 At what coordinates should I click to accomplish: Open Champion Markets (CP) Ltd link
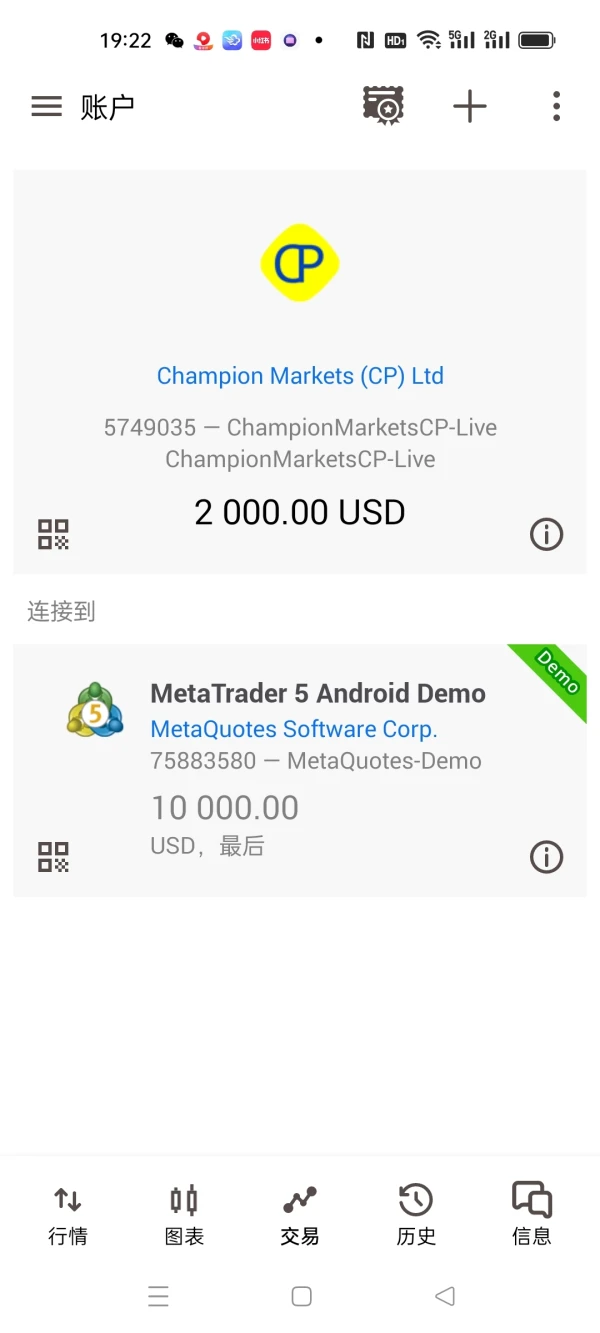pyautogui.click(x=300, y=376)
